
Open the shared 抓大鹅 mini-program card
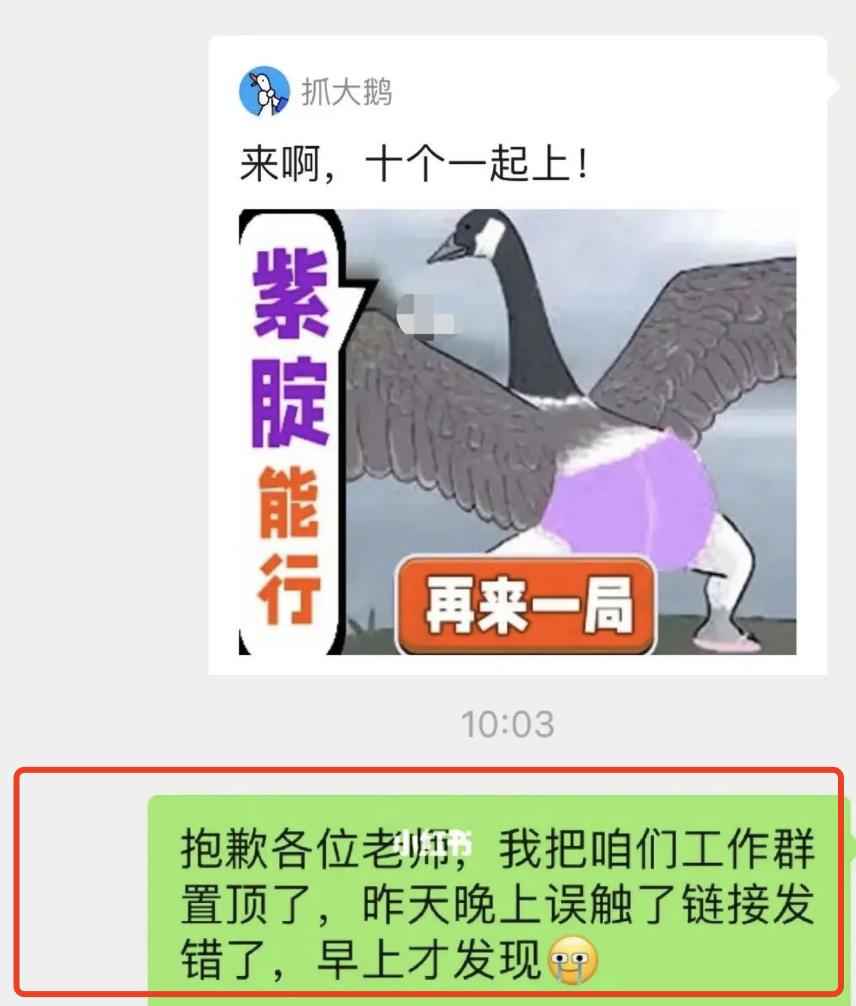(518, 355)
